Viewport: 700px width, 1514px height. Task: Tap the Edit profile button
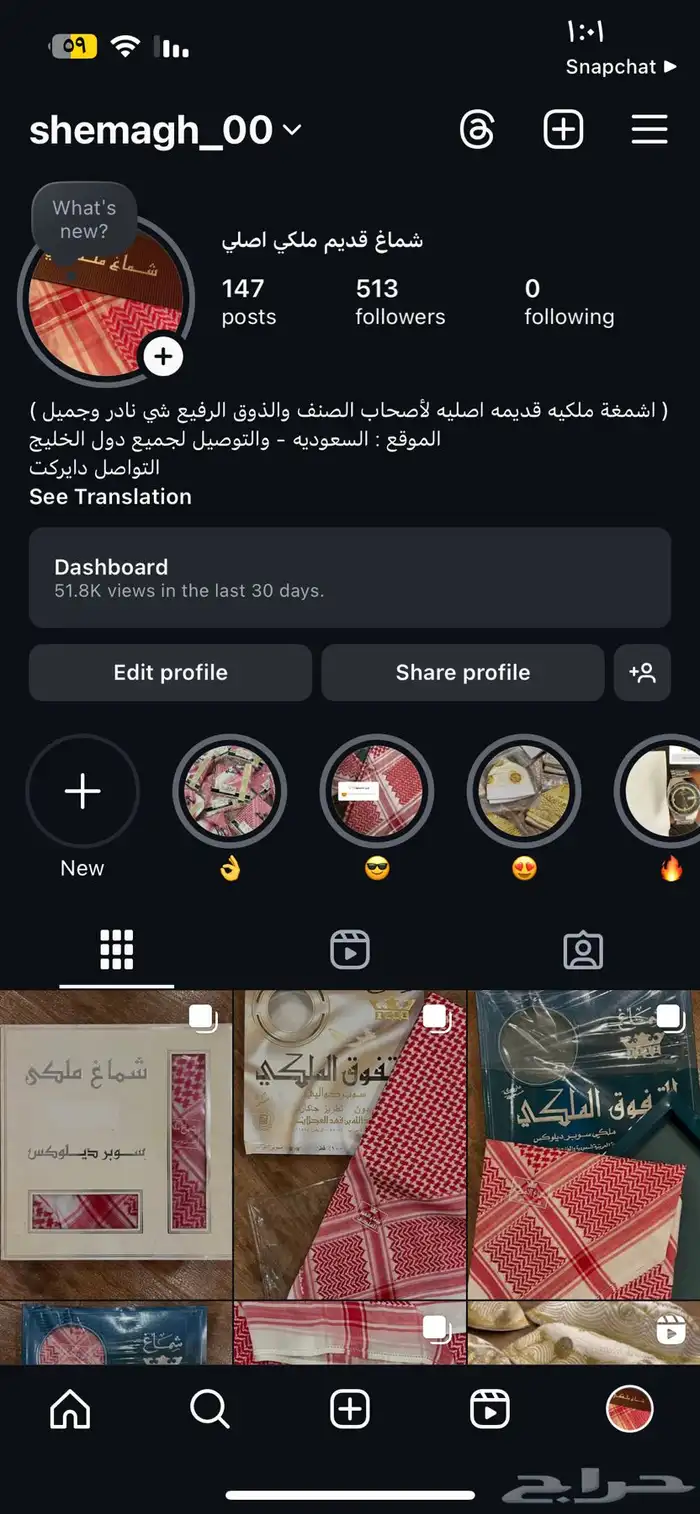[x=170, y=673]
